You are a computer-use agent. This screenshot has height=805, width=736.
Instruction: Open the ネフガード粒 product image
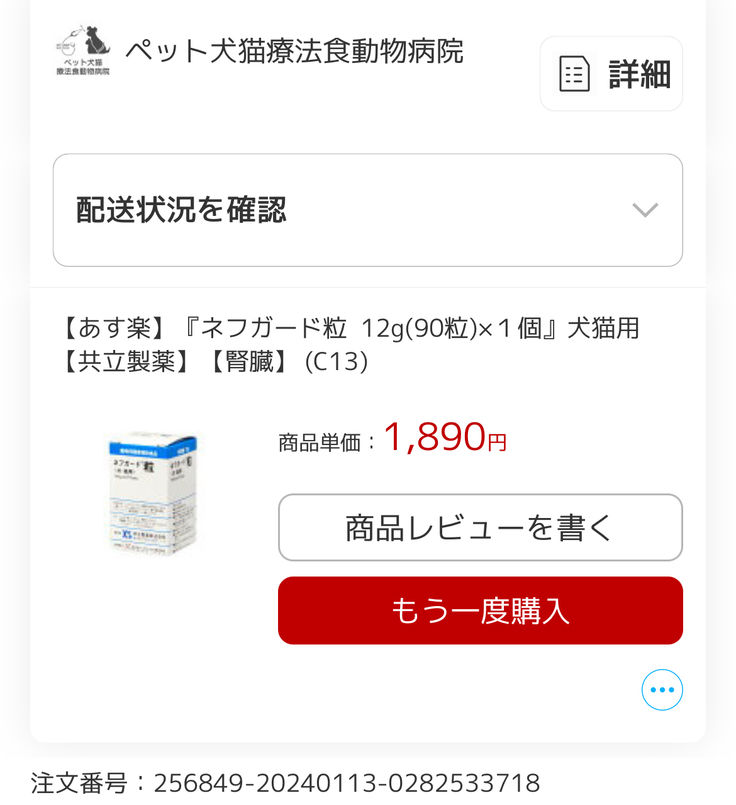click(x=153, y=492)
